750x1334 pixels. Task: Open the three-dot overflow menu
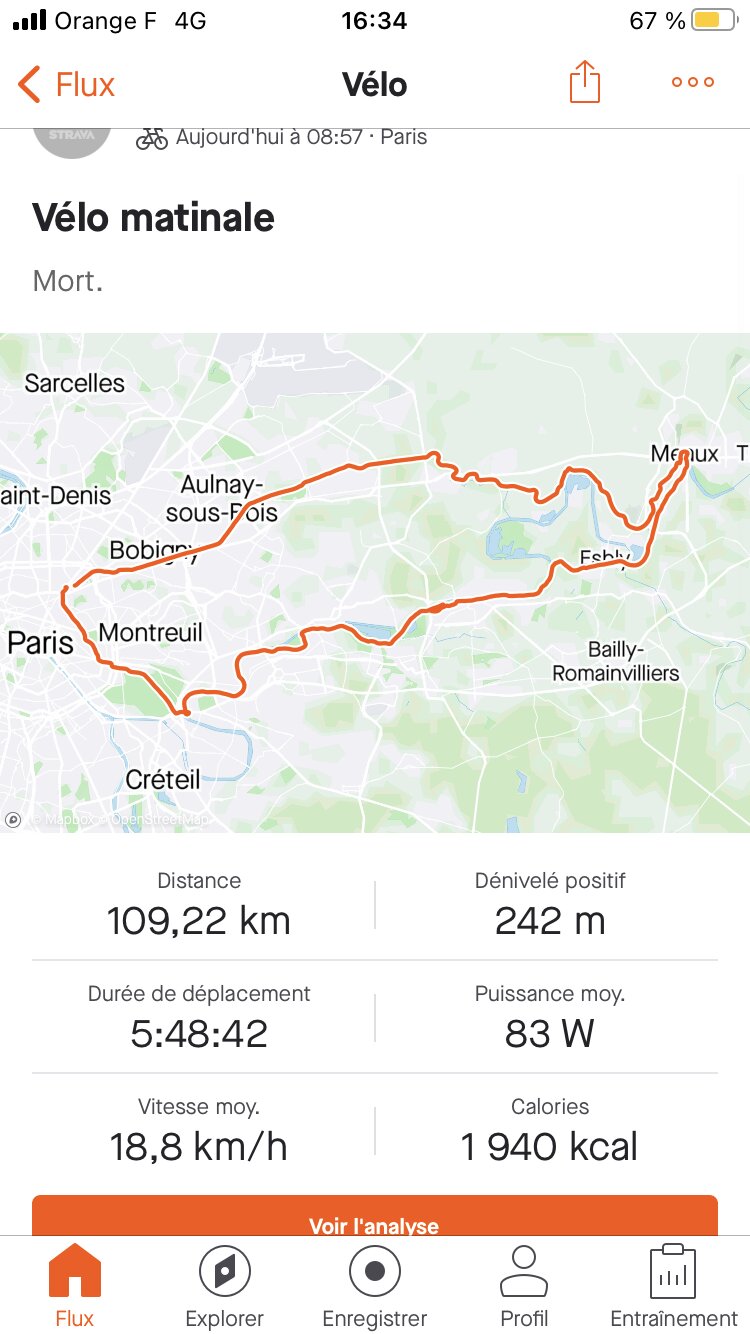(693, 82)
